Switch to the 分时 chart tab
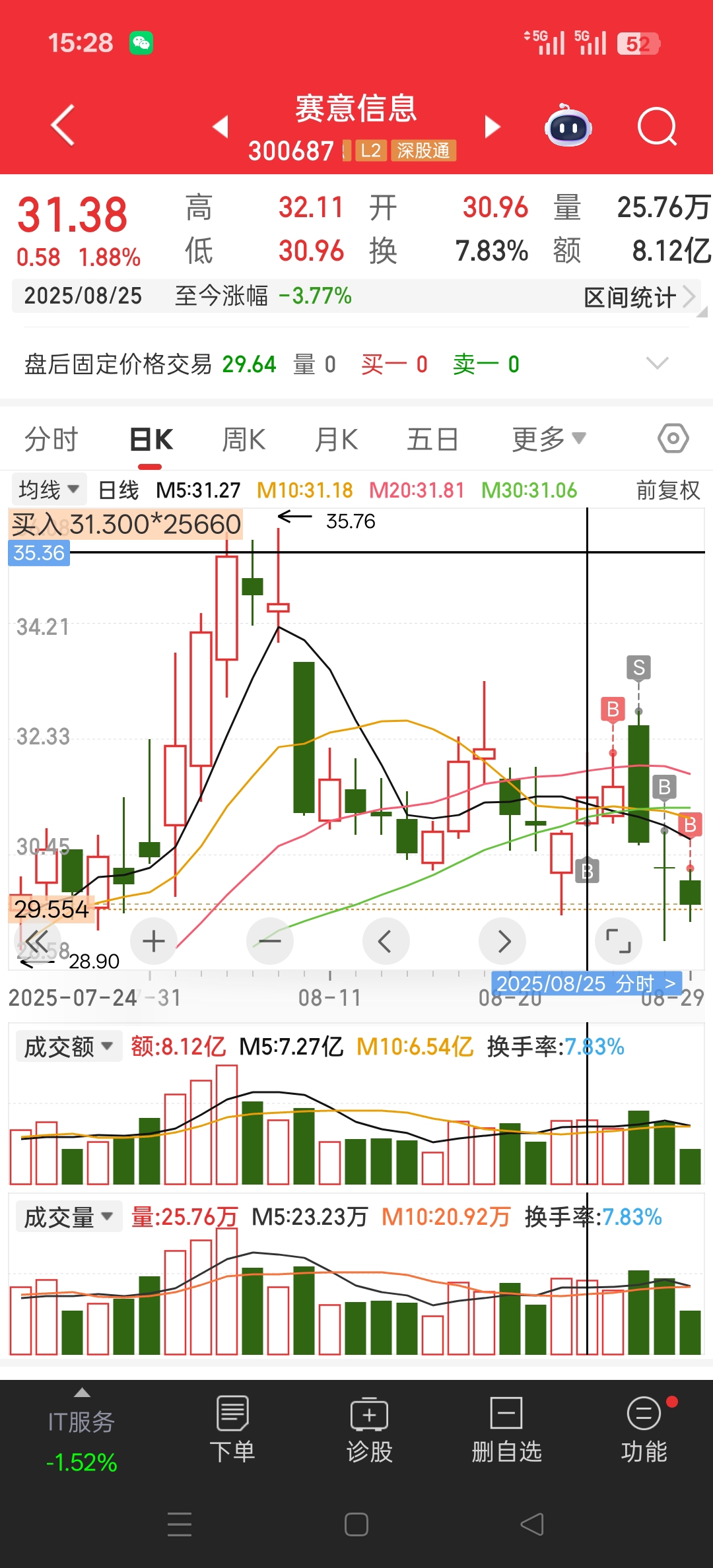This screenshot has width=713, height=1568. tap(51, 439)
